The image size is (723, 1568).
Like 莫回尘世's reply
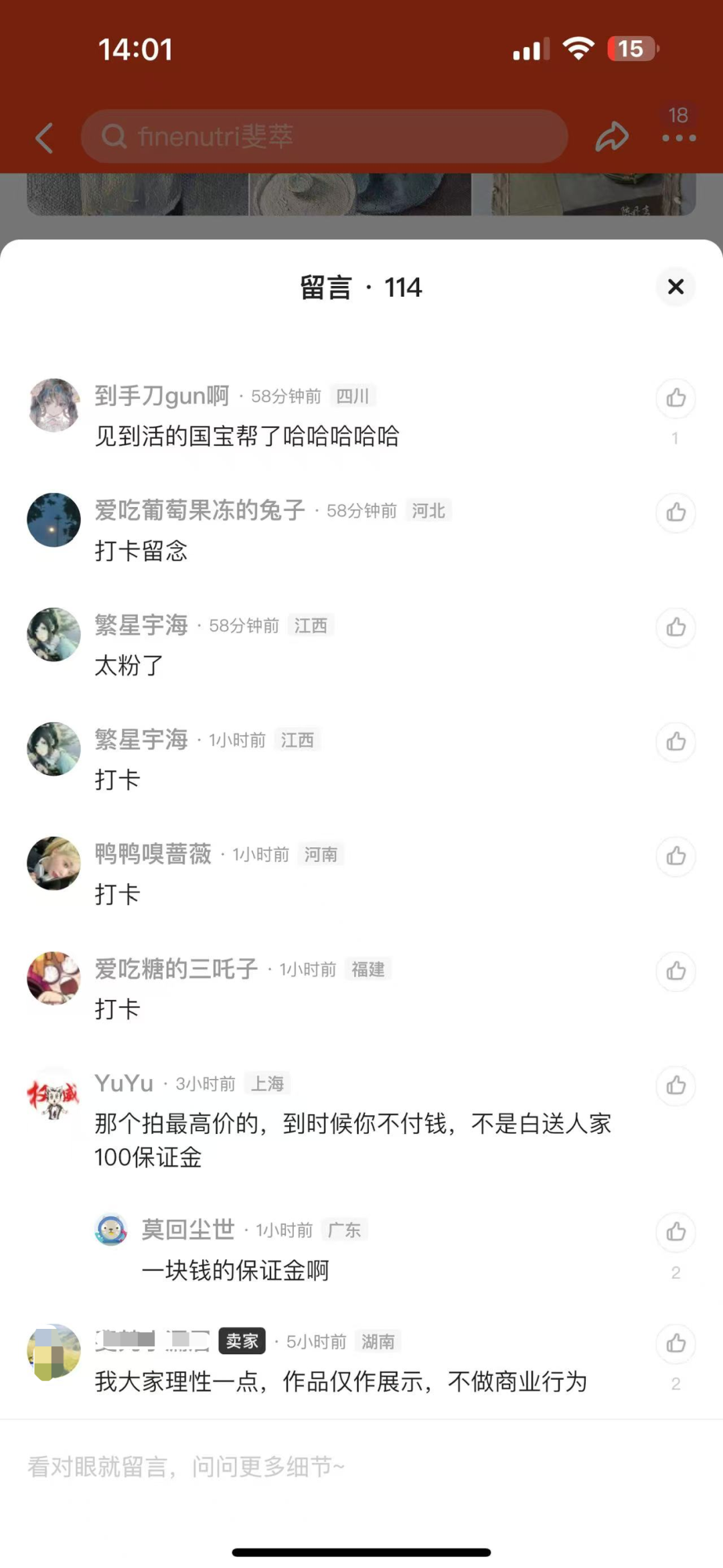tap(675, 1232)
